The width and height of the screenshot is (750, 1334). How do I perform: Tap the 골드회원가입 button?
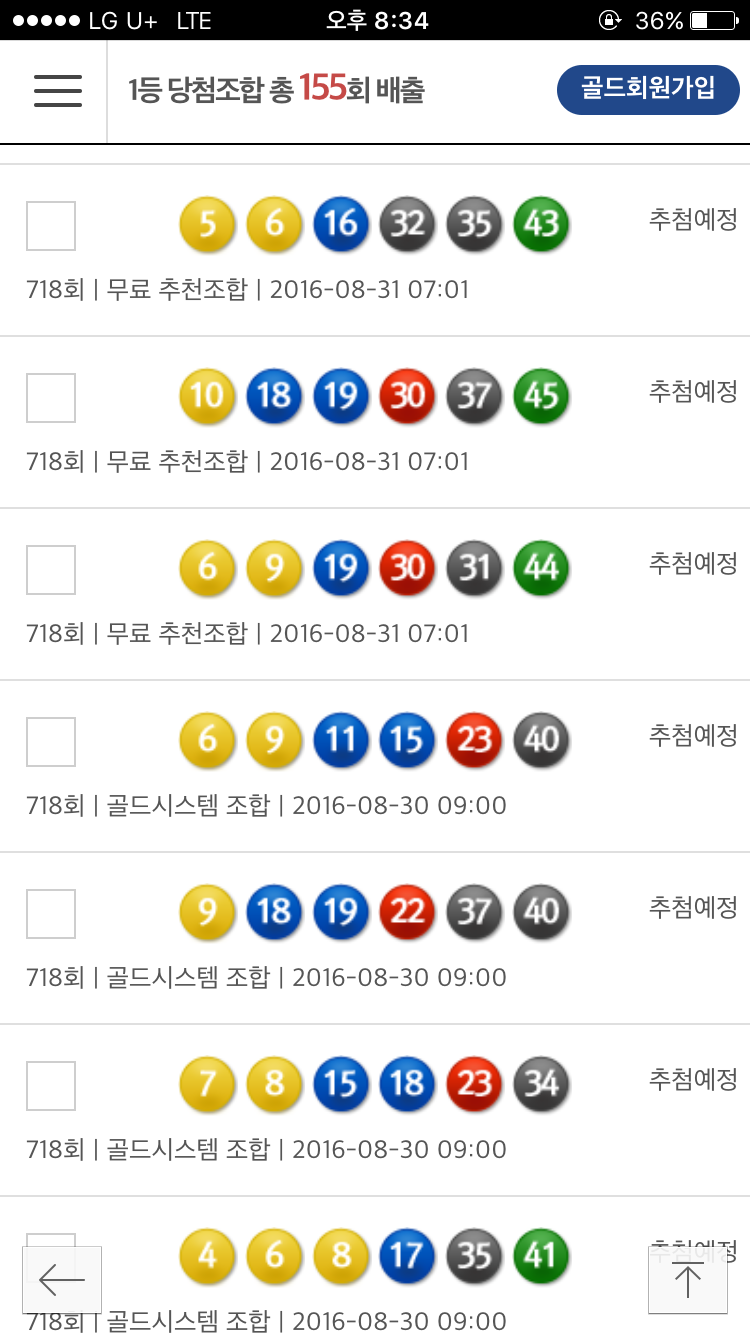point(648,90)
